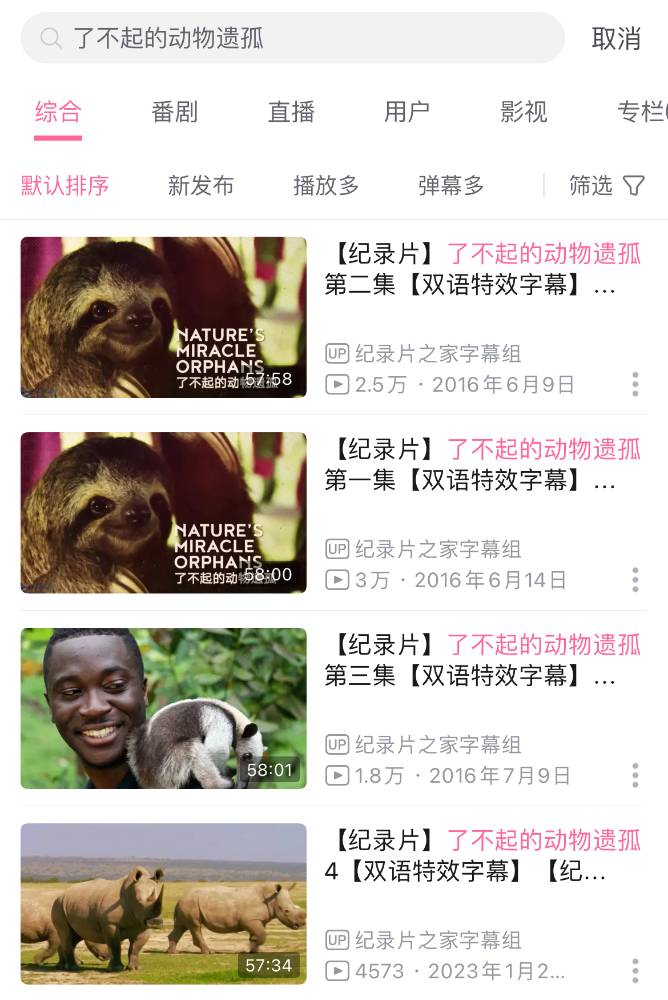The width and height of the screenshot is (668, 1000).
Task: Choose 默认排序 sorting
Action: coord(65,185)
